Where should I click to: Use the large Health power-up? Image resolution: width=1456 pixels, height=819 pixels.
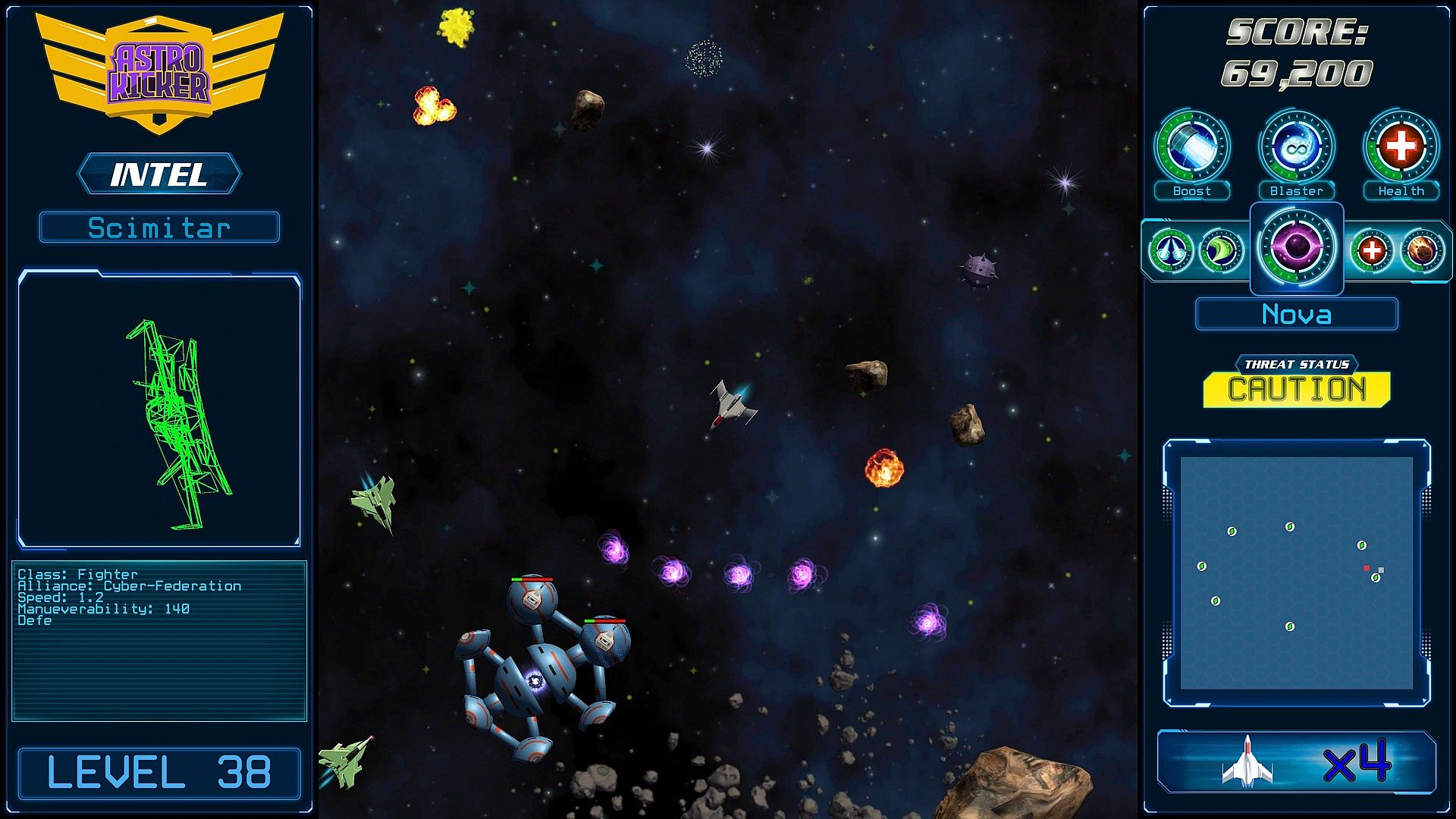[1401, 147]
